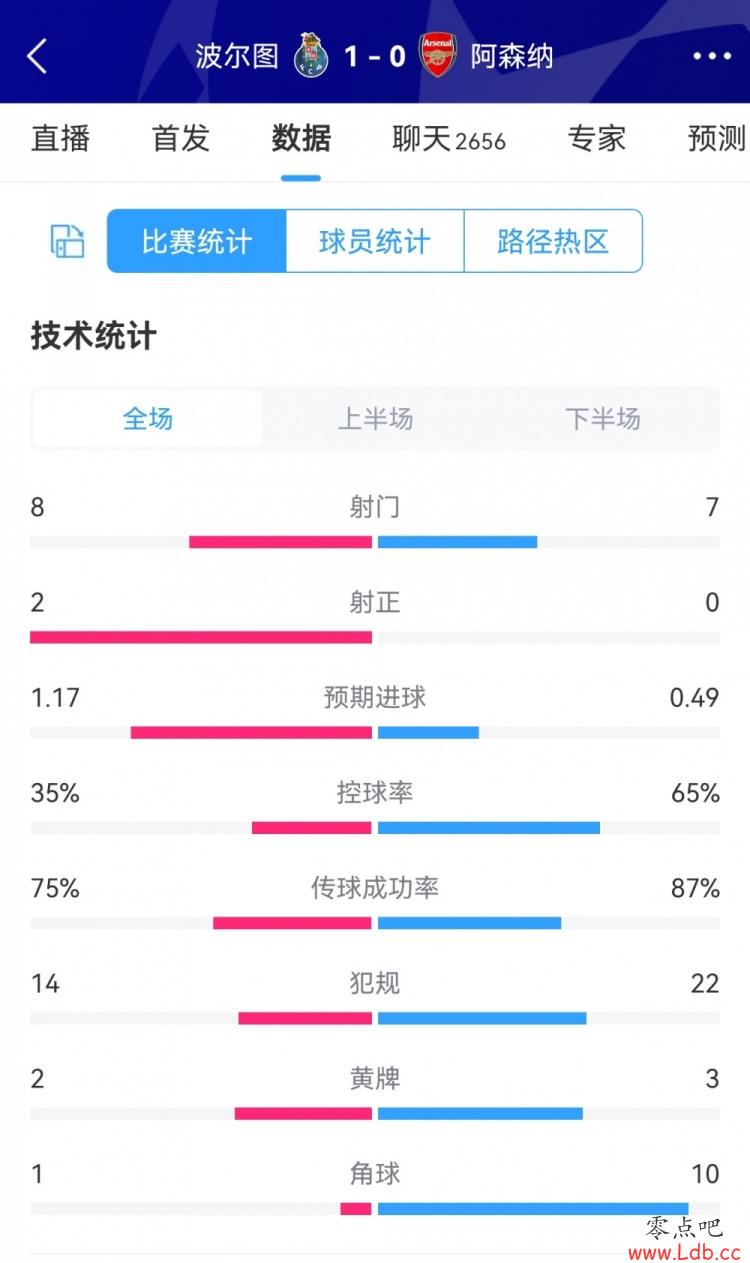The height and width of the screenshot is (1263, 750).
Task: Select the 比赛统计 segment
Action: click(197, 241)
